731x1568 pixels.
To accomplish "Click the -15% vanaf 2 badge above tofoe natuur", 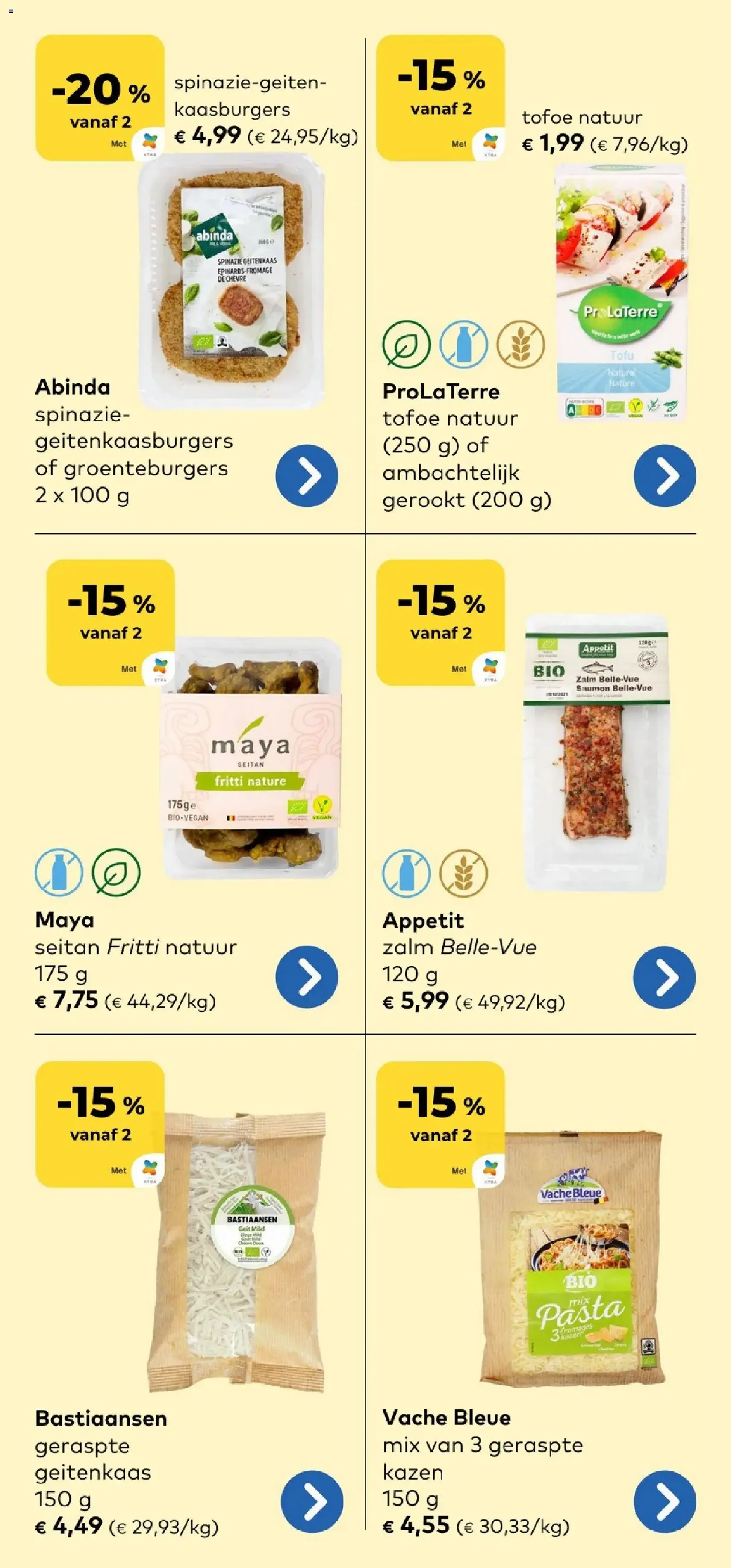I will click(438, 97).
